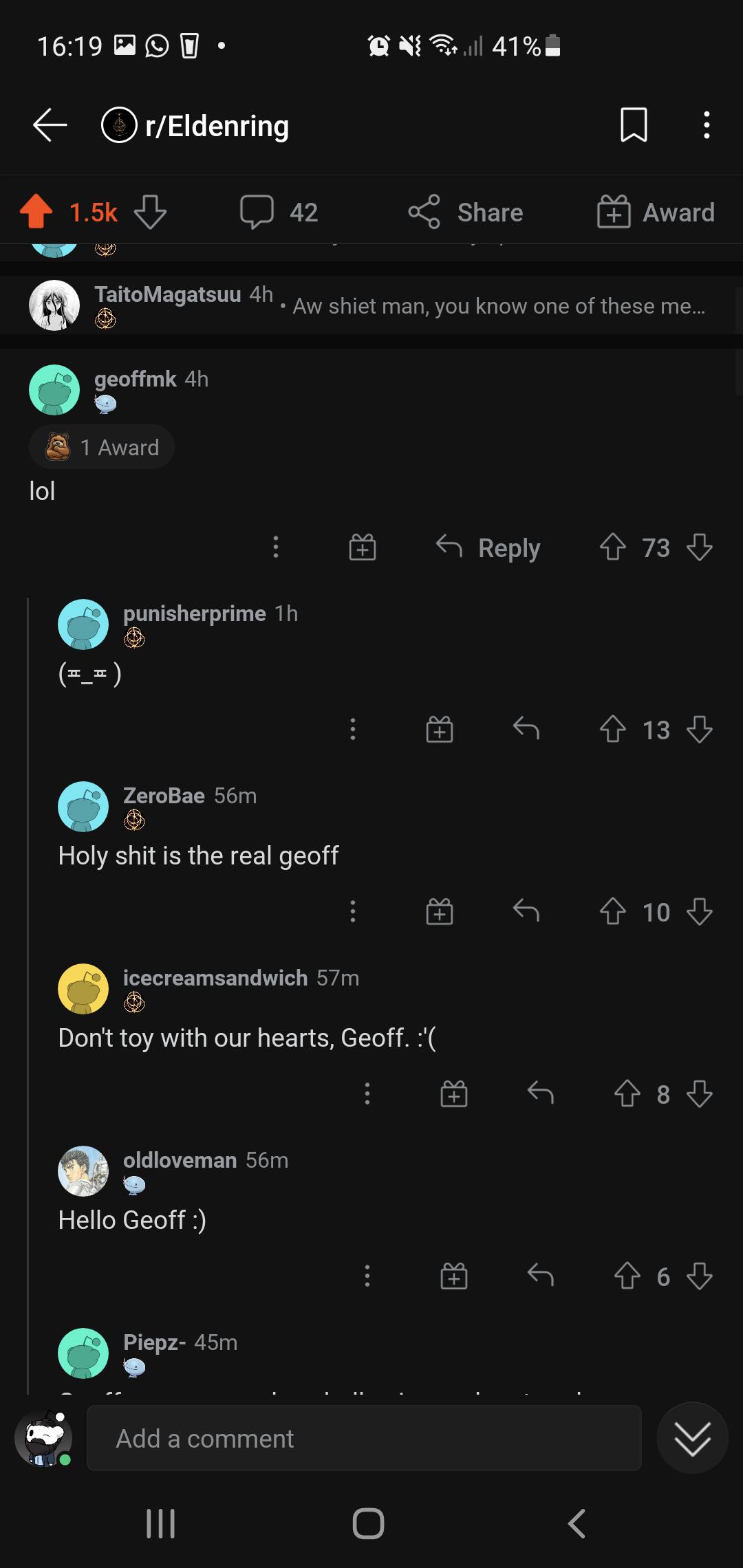Viewport: 743px width, 1568px height.
Task: Tap the upvote arrow on the post
Action: [37, 212]
